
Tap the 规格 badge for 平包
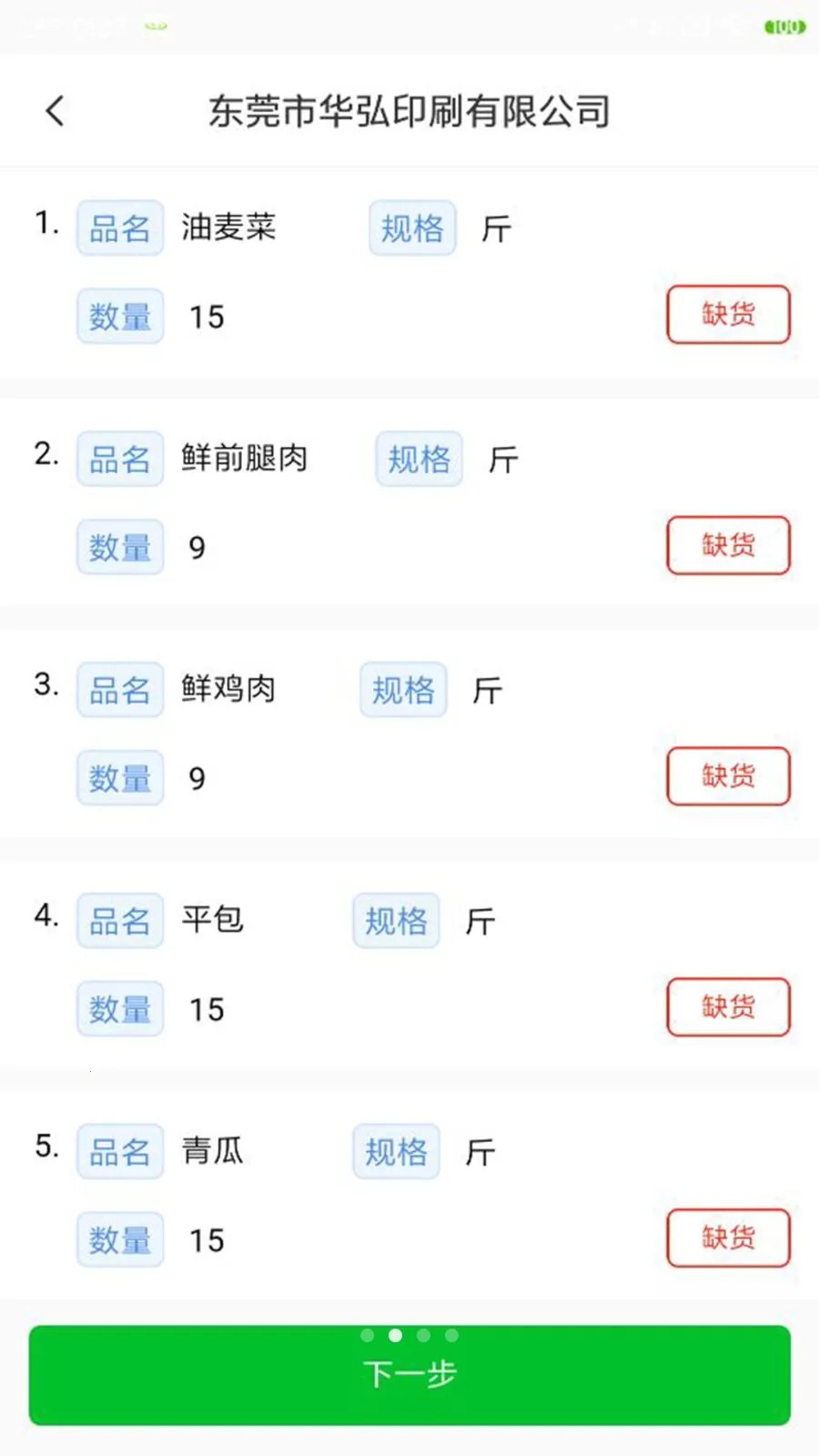click(395, 921)
